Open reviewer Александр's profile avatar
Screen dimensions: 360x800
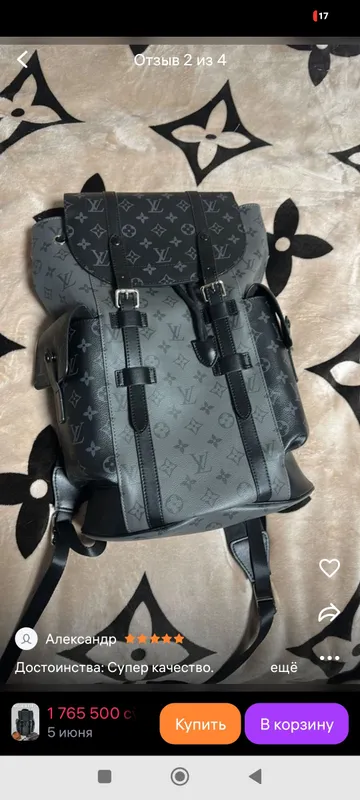tap(26, 639)
